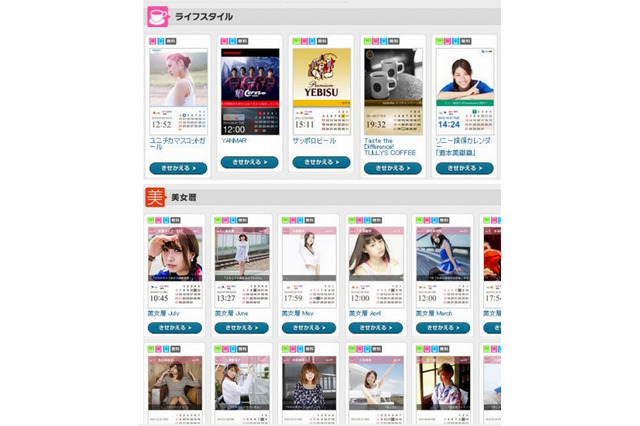Tap きせかえる under ユニチカマスコットガール

(178, 168)
